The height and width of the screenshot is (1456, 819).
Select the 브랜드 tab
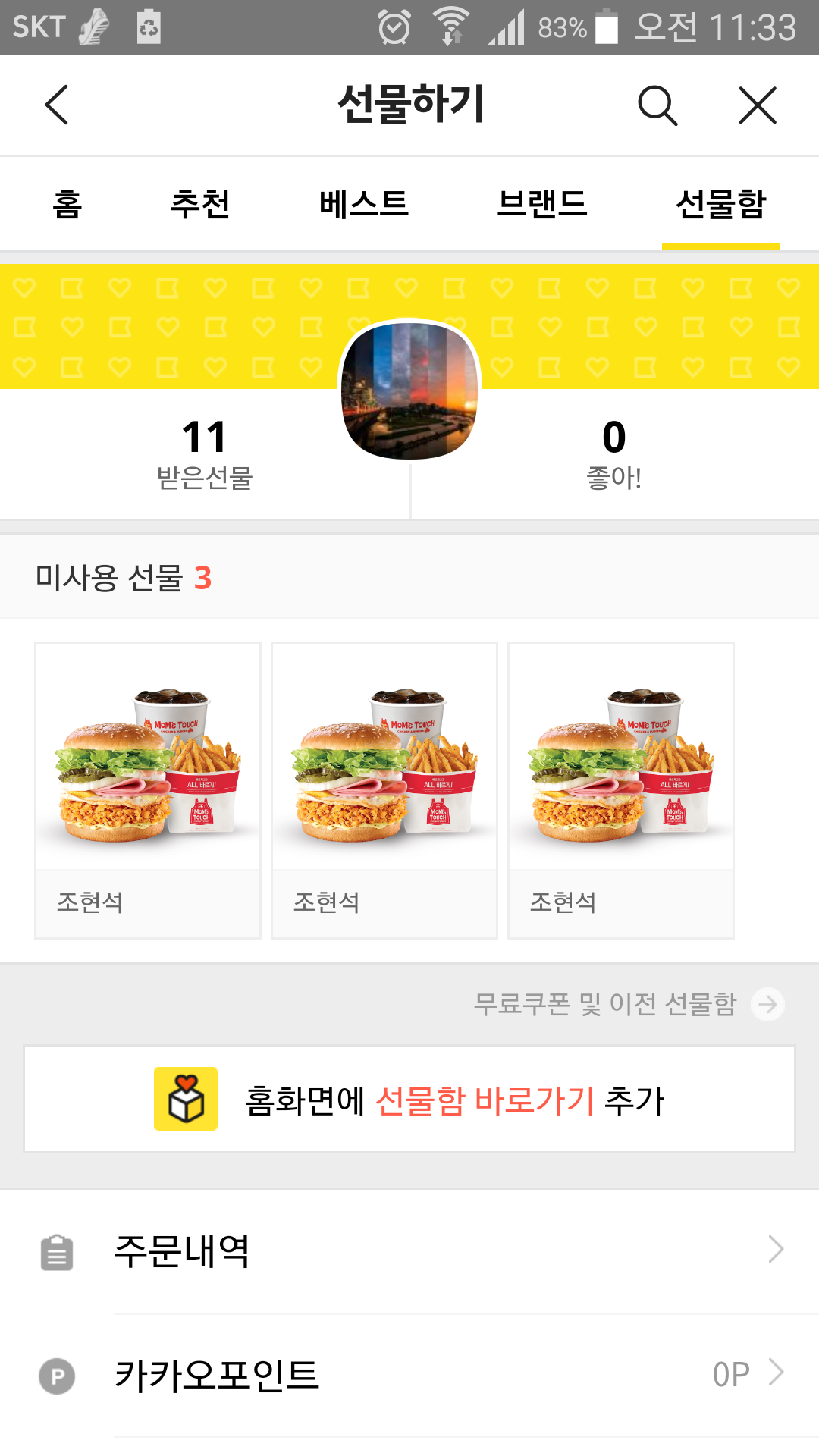(542, 204)
